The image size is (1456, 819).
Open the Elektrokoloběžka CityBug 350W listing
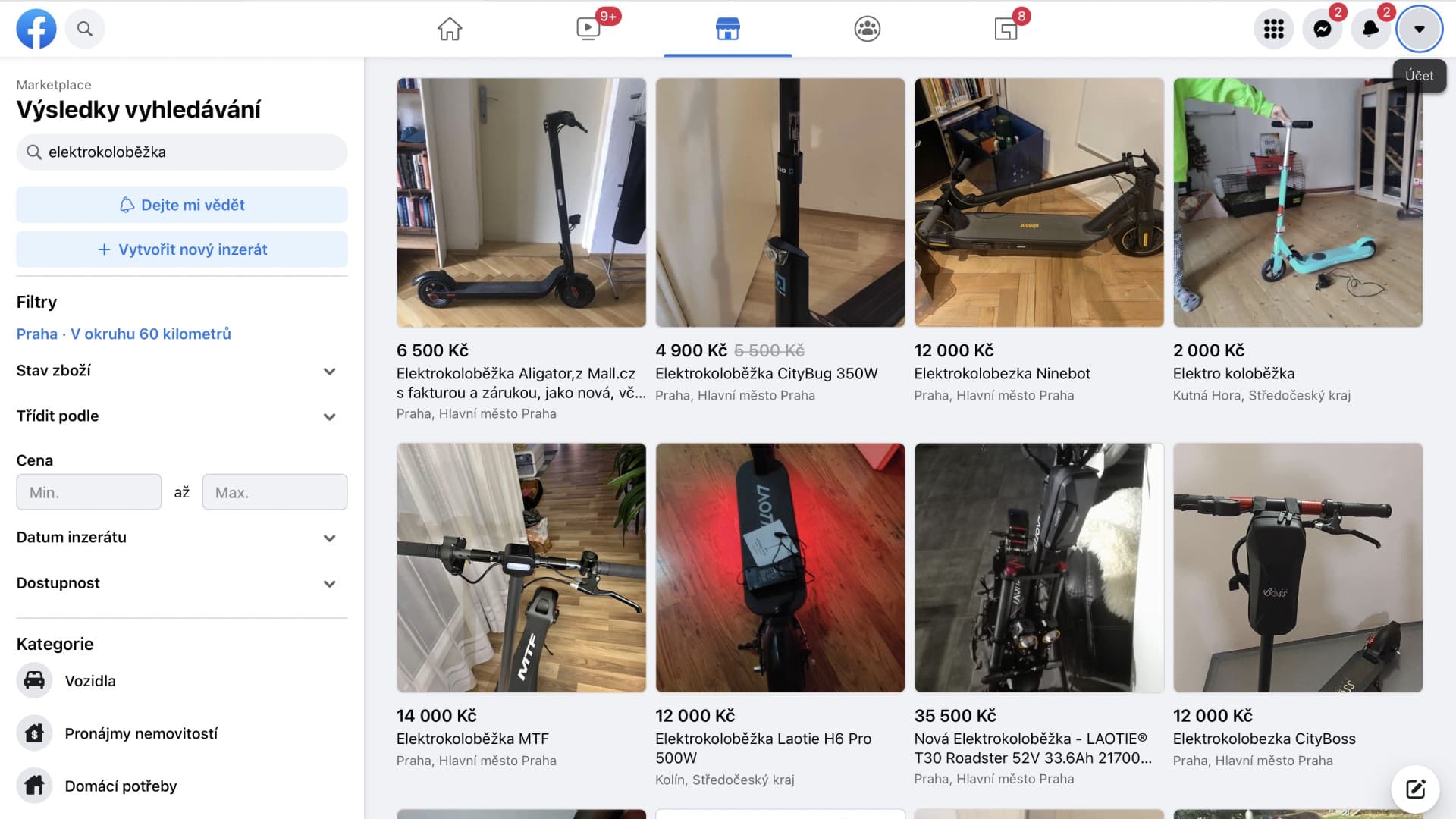click(x=780, y=203)
